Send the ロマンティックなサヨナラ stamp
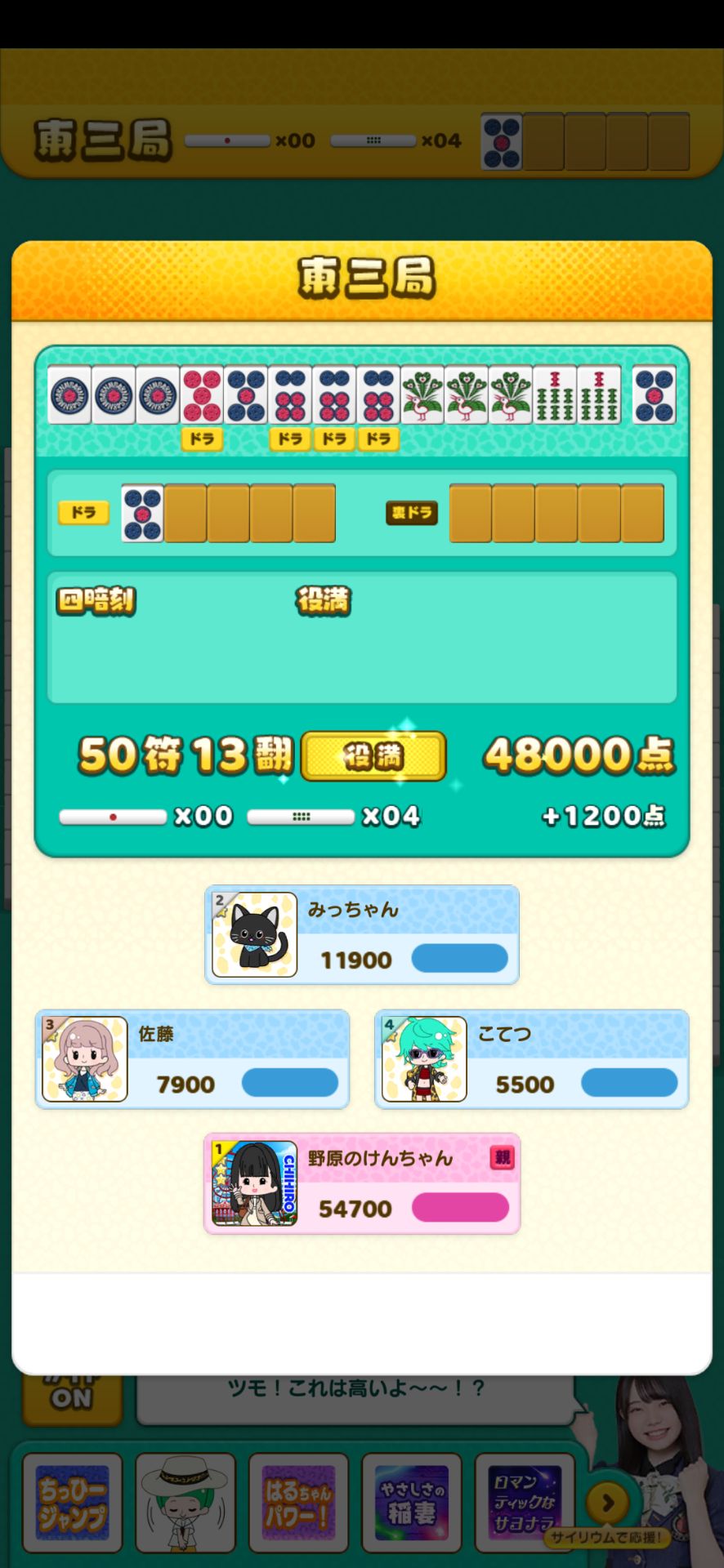This screenshot has width=724, height=1568. click(x=523, y=1503)
